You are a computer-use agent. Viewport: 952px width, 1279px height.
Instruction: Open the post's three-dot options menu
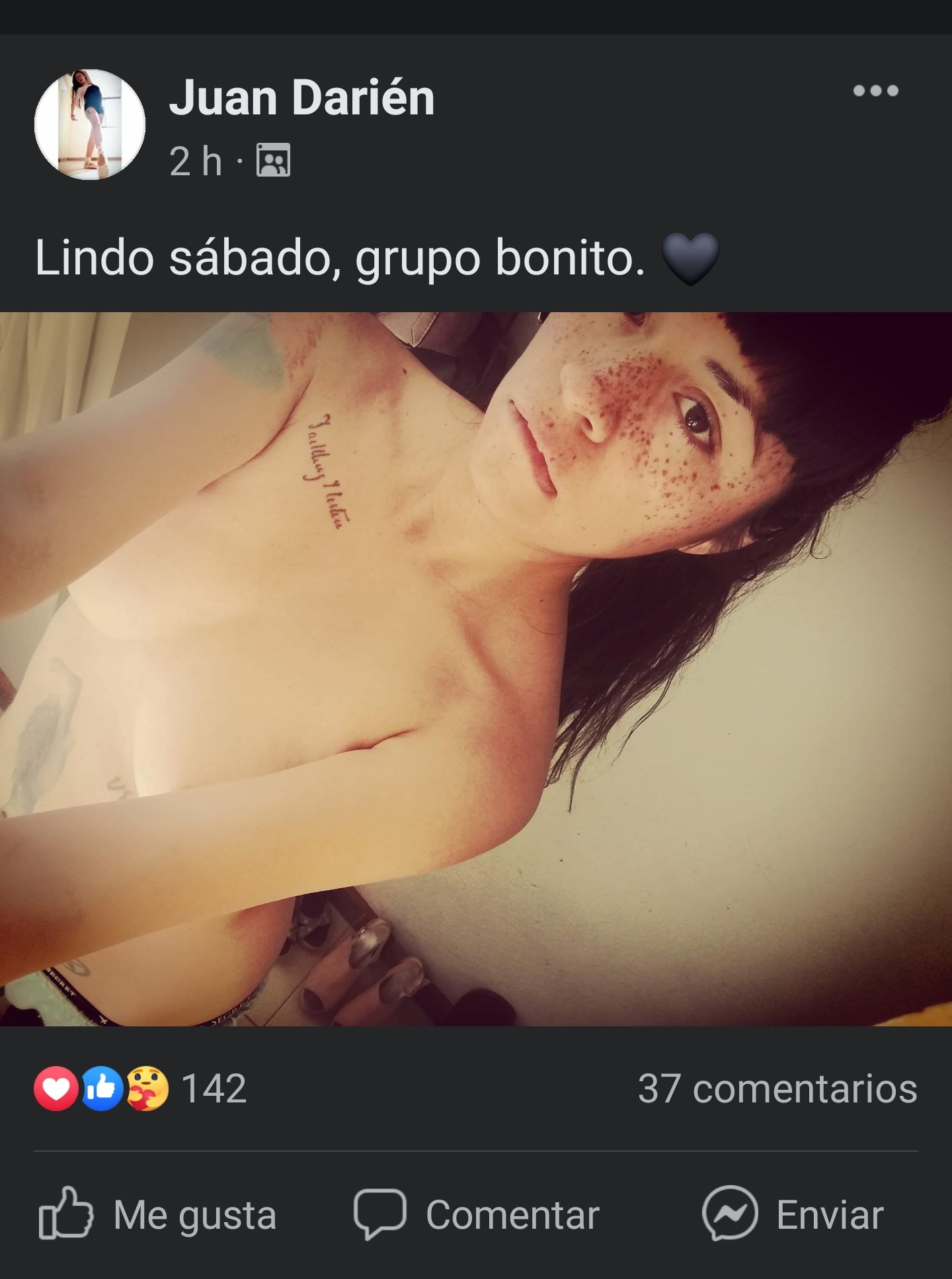(875, 91)
